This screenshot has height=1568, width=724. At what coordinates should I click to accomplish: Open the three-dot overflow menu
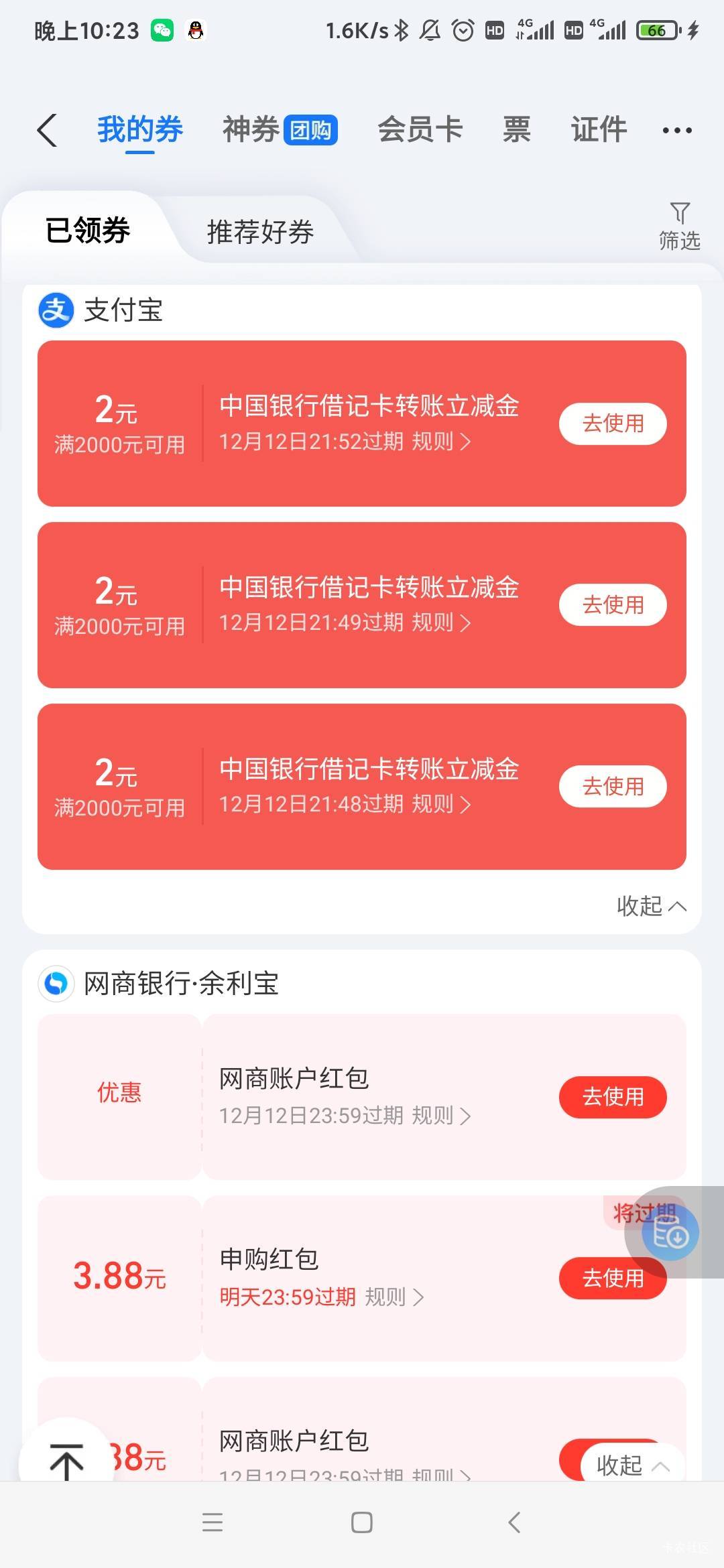(677, 131)
